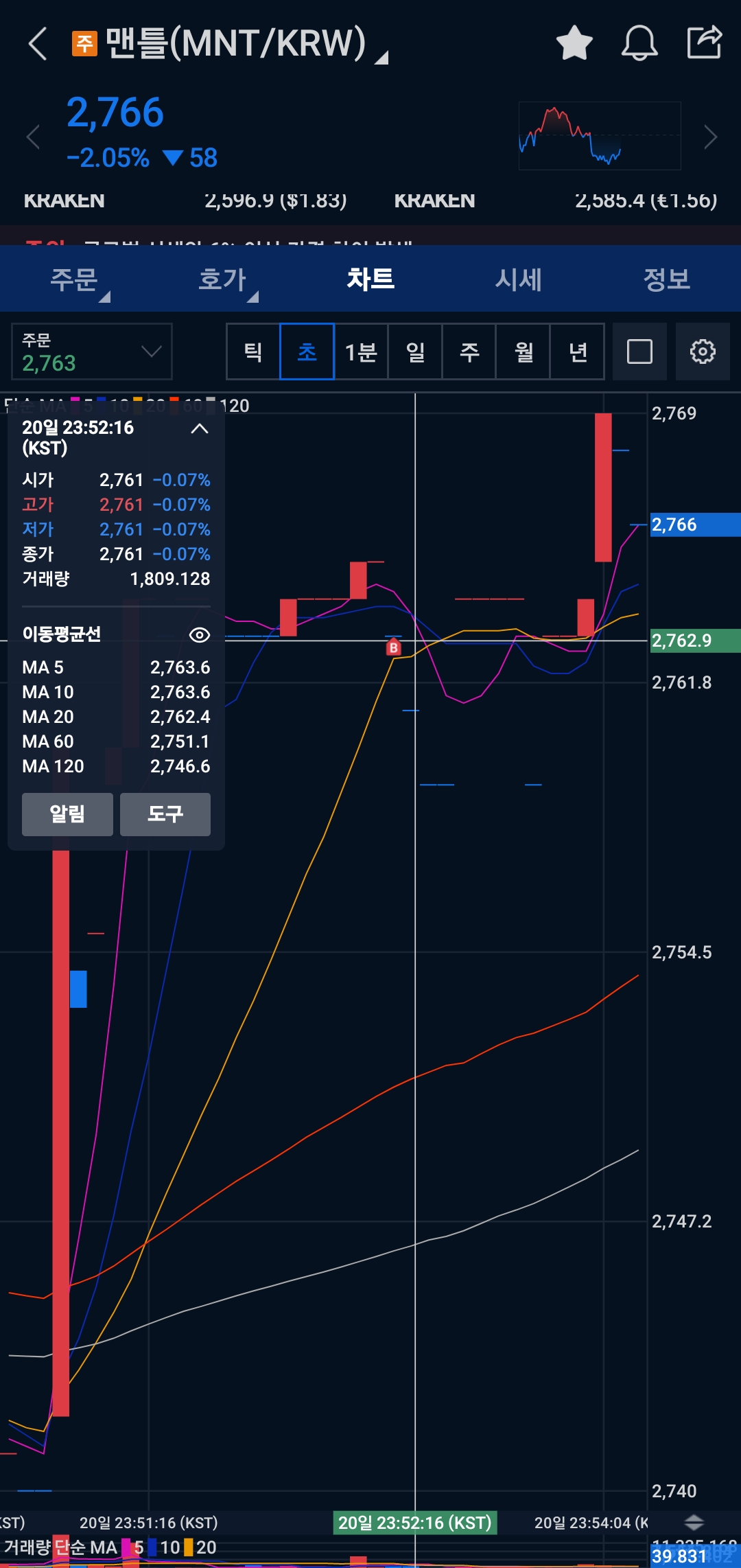The height and width of the screenshot is (1568, 741).
Task: Share this Mantle chart
Action: coord(705,43)
